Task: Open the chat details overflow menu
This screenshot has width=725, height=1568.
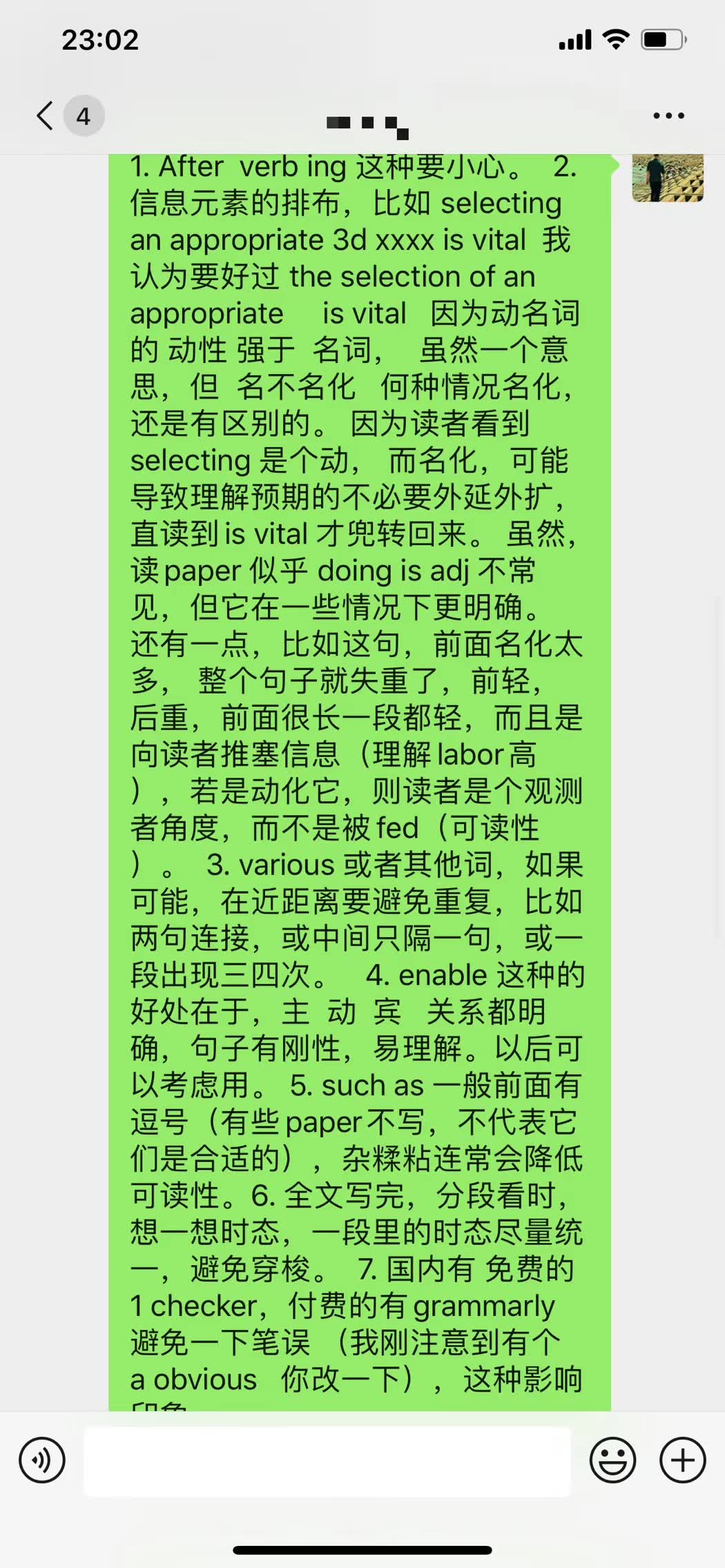Action: tap(668, 116)
